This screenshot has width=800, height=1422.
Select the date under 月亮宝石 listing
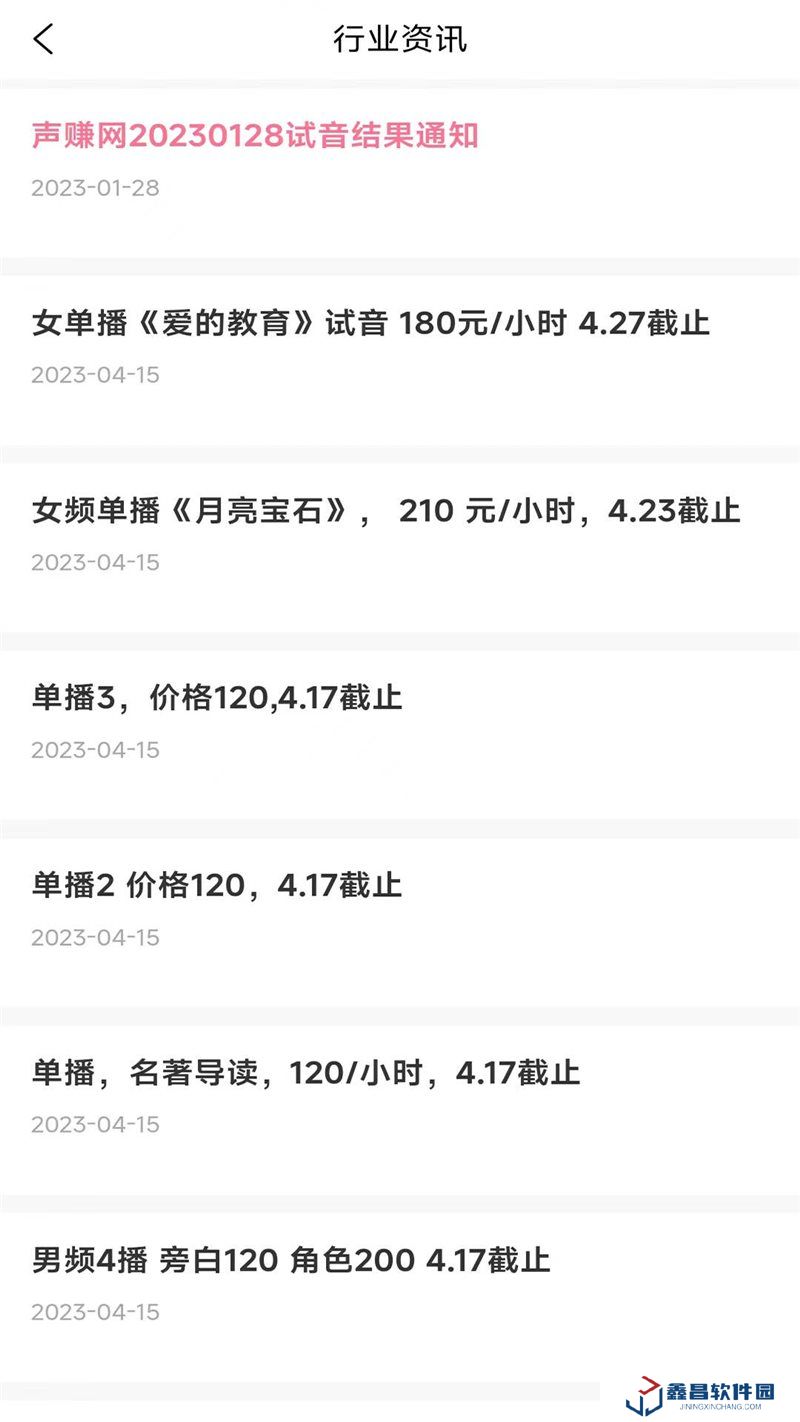pyautogui.click(x=96, y=562)
